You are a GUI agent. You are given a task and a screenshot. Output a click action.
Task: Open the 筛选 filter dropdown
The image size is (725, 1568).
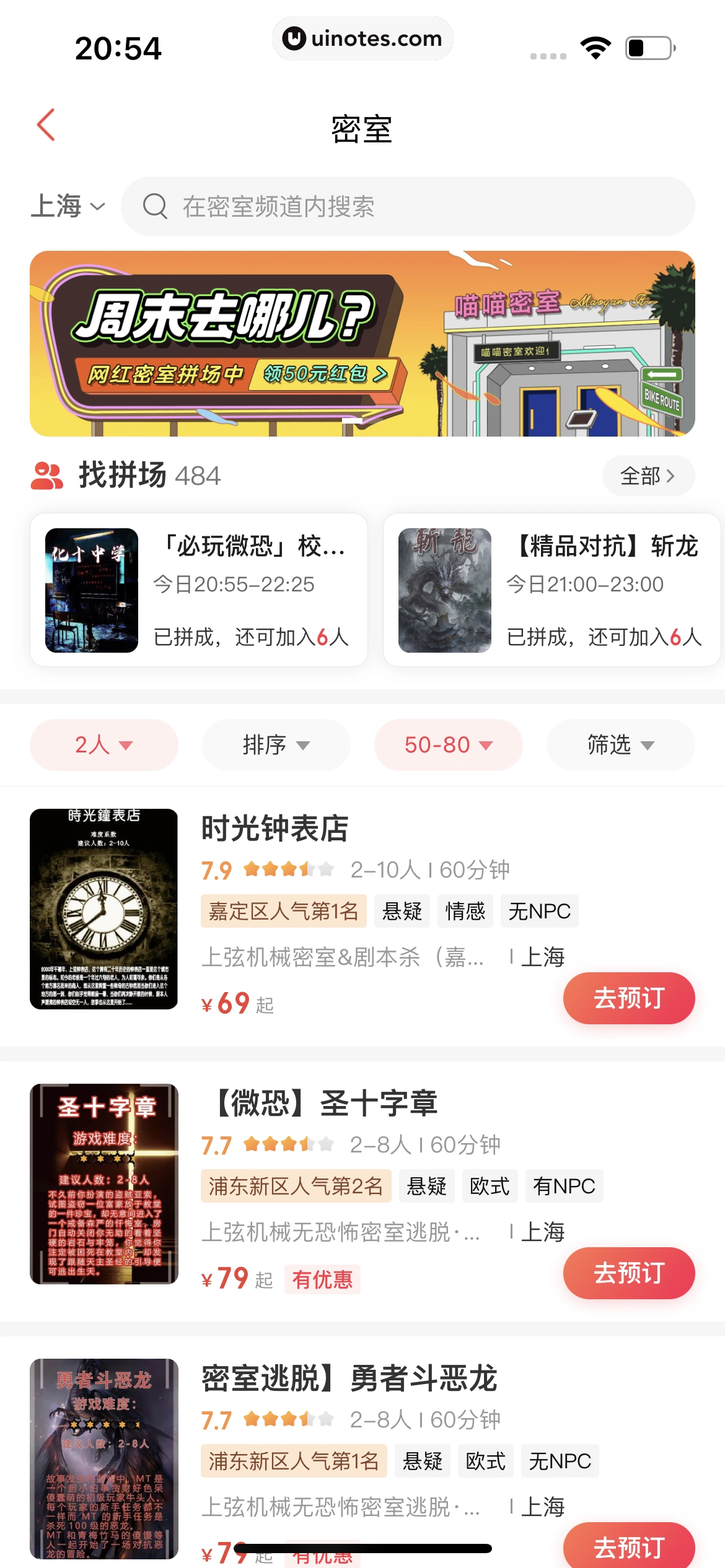point(620,745)
